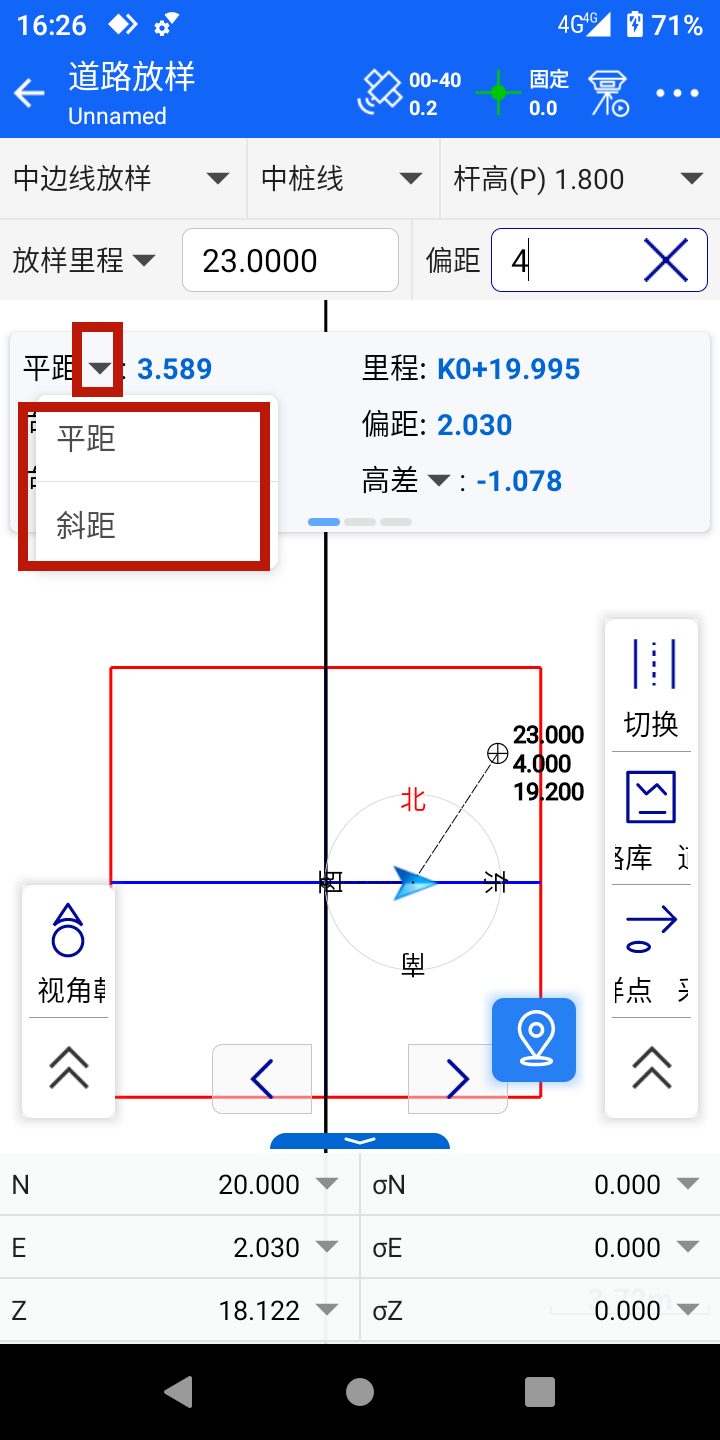Go to next stake with right arrow

click(458, 1079)
